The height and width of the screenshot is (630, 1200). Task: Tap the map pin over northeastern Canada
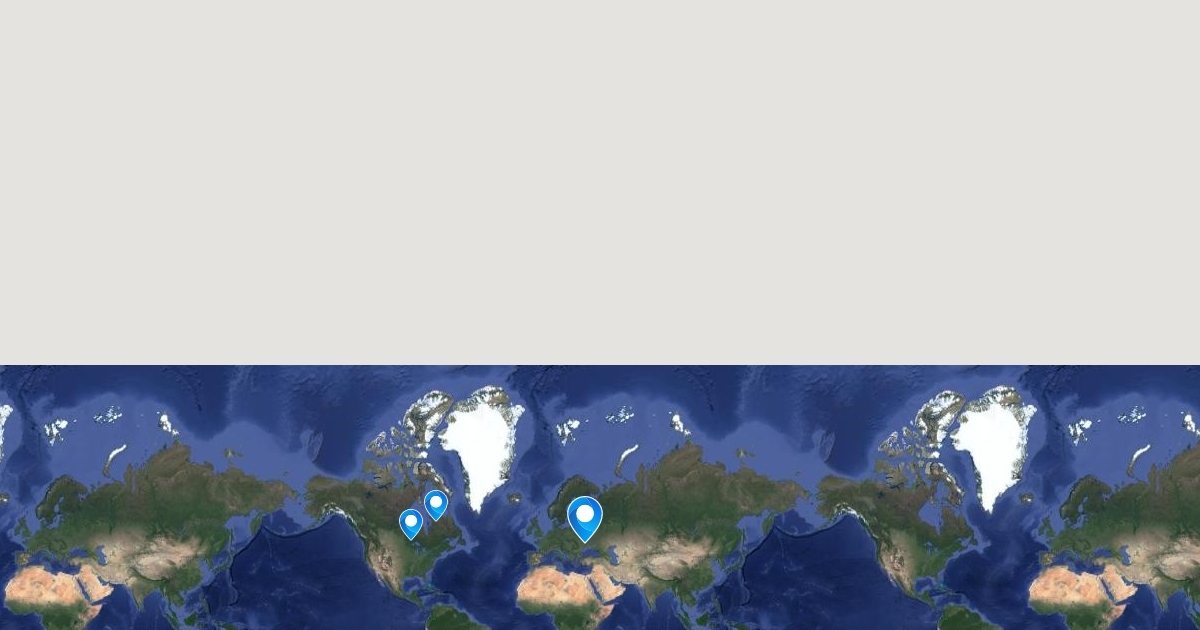point(436,503)
